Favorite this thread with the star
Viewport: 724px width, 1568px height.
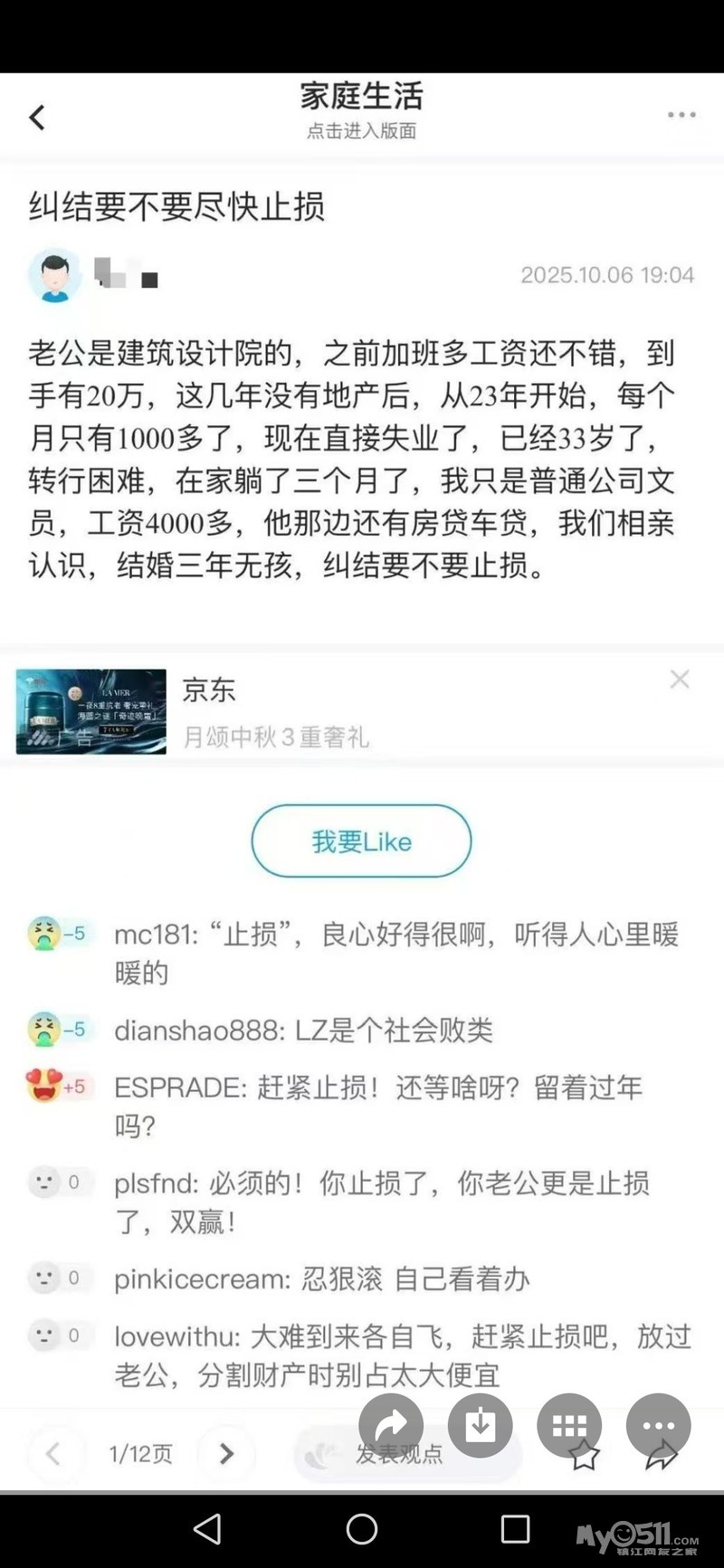coord(585,1459)
